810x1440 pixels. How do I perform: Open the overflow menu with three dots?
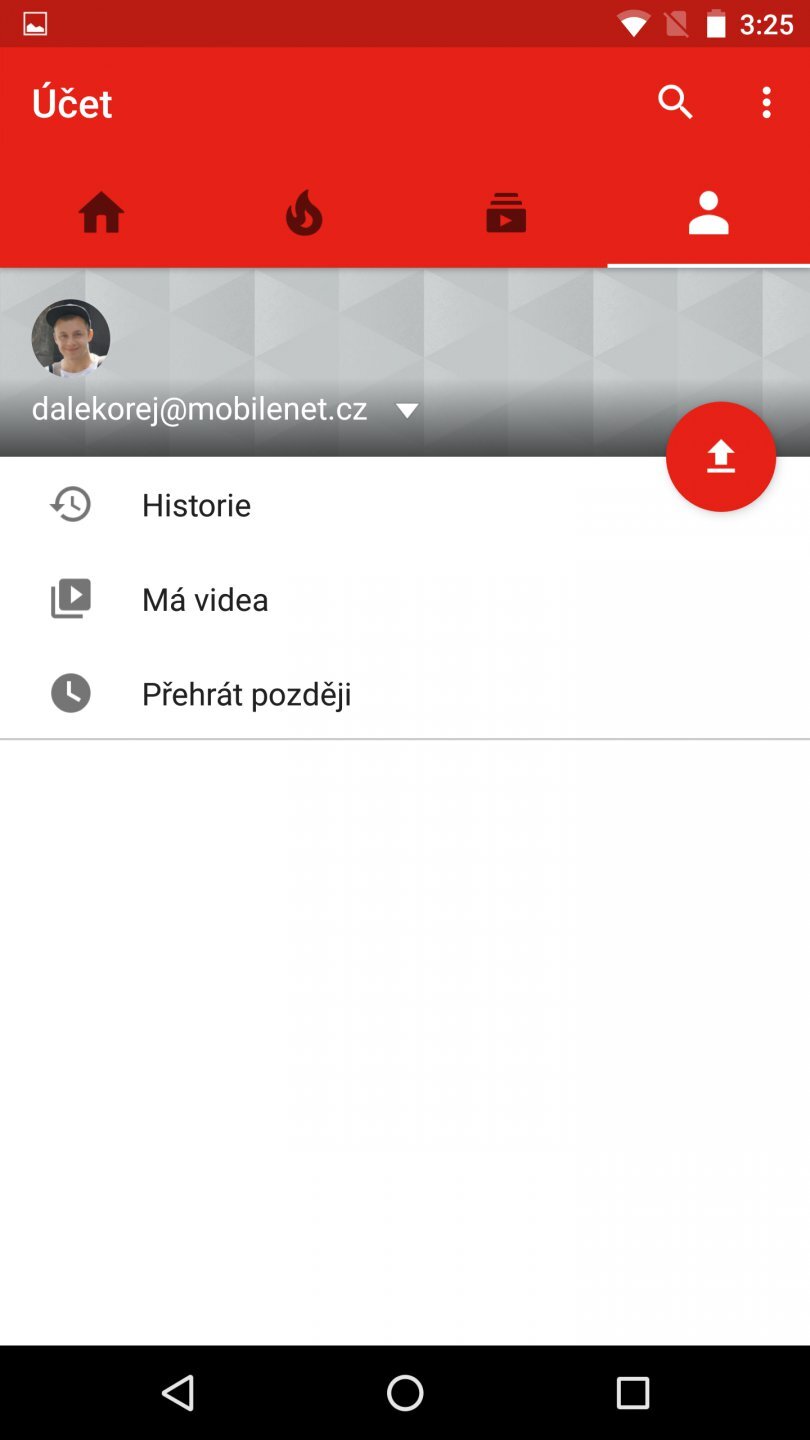pos(766,102)
